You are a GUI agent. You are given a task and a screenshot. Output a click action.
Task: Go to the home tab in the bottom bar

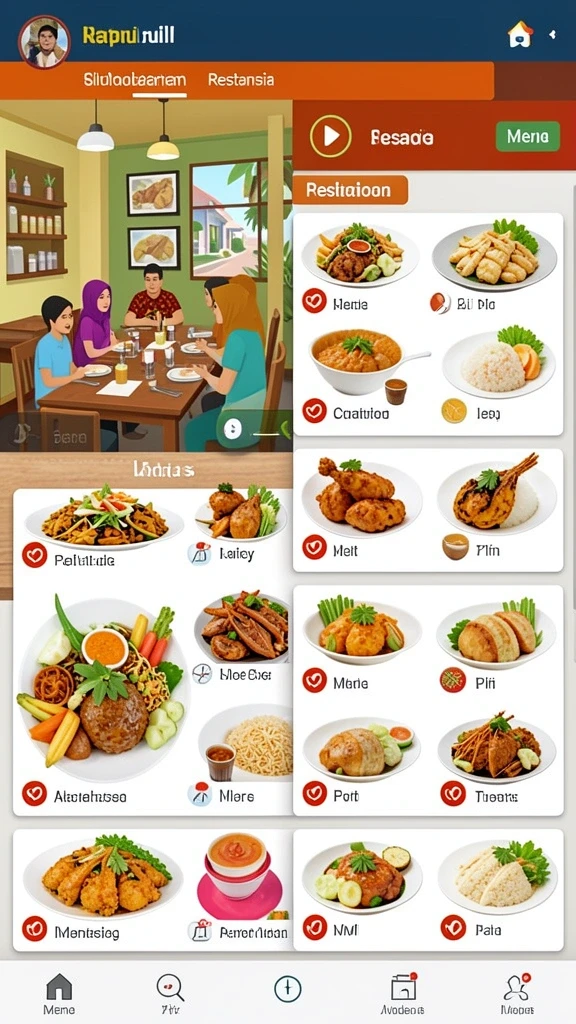(x=59, y=993)
